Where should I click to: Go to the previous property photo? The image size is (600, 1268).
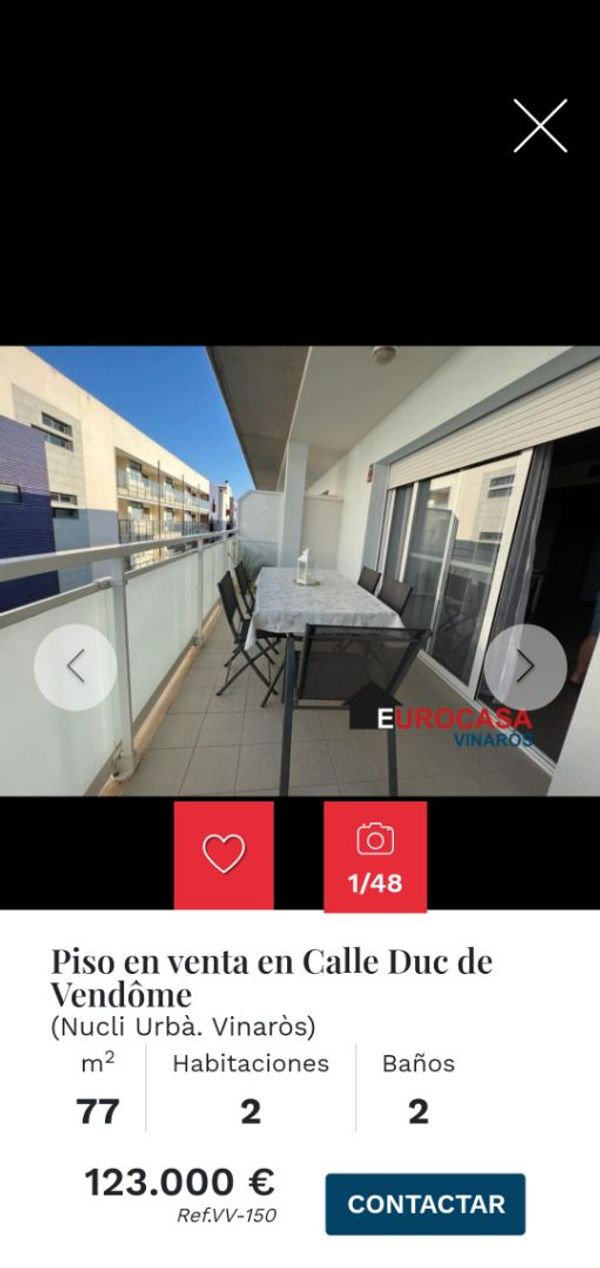click(x=75, y=667)
